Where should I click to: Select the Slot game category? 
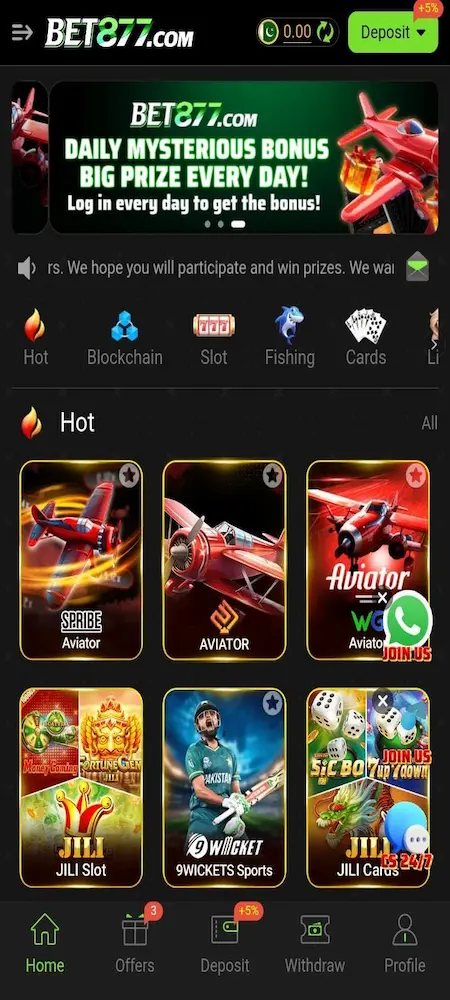[x=214, y=337]
